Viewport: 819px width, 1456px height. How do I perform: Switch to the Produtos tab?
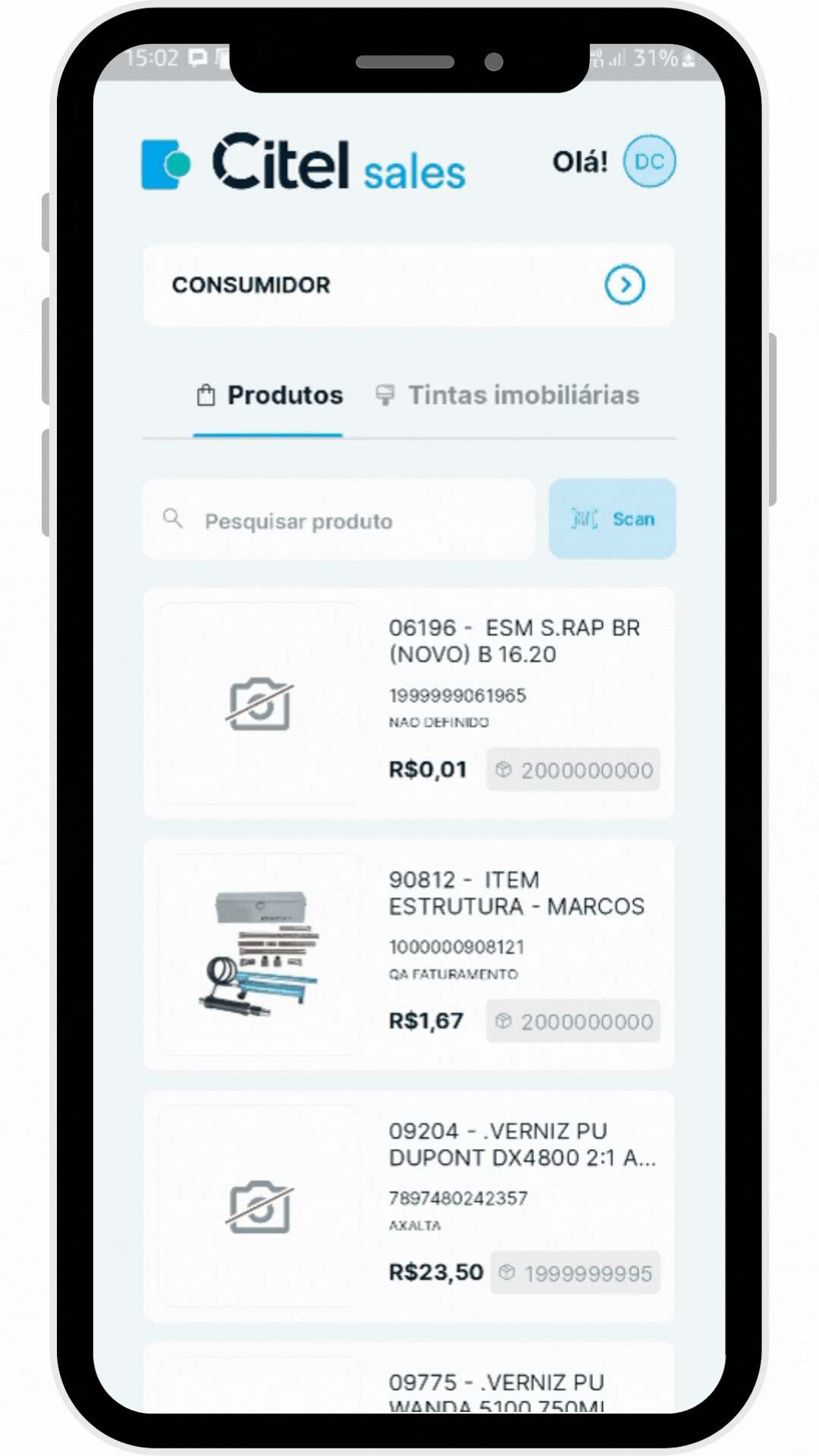tap(270, 395)
